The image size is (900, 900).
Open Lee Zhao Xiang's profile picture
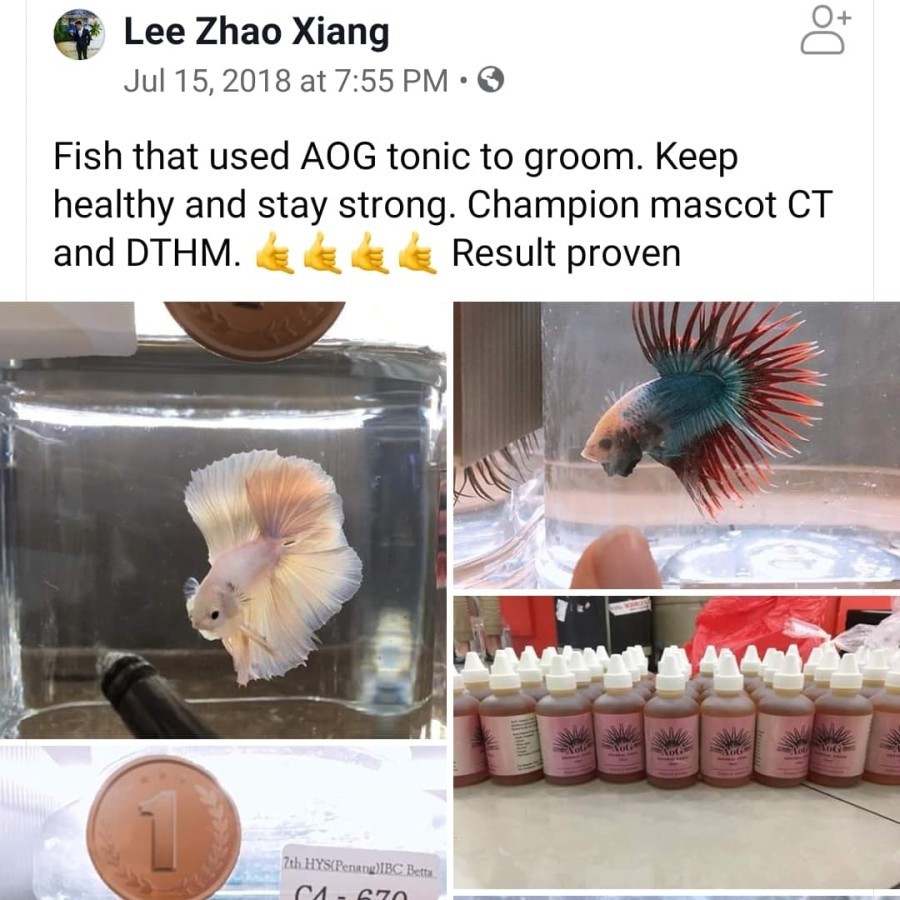[x=78, y=35]
